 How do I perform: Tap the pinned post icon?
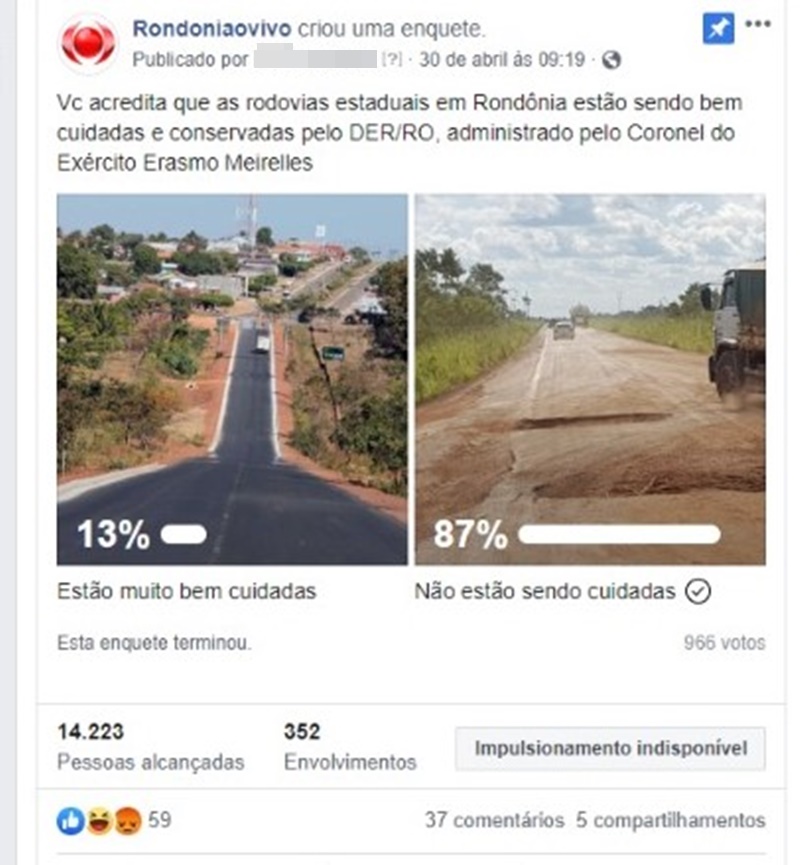coord(718,29)
